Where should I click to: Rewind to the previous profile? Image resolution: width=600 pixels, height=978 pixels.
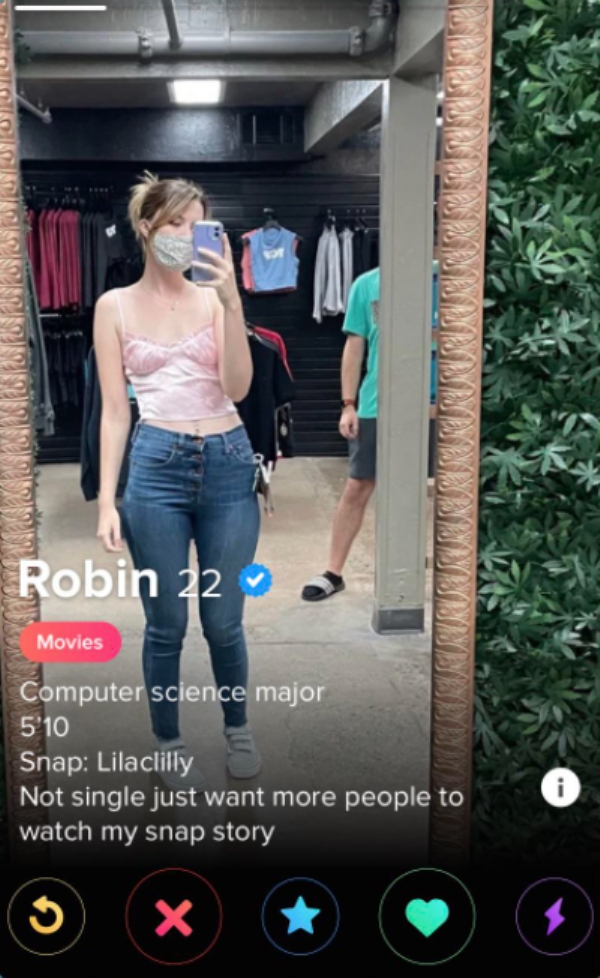pos(46,916)
